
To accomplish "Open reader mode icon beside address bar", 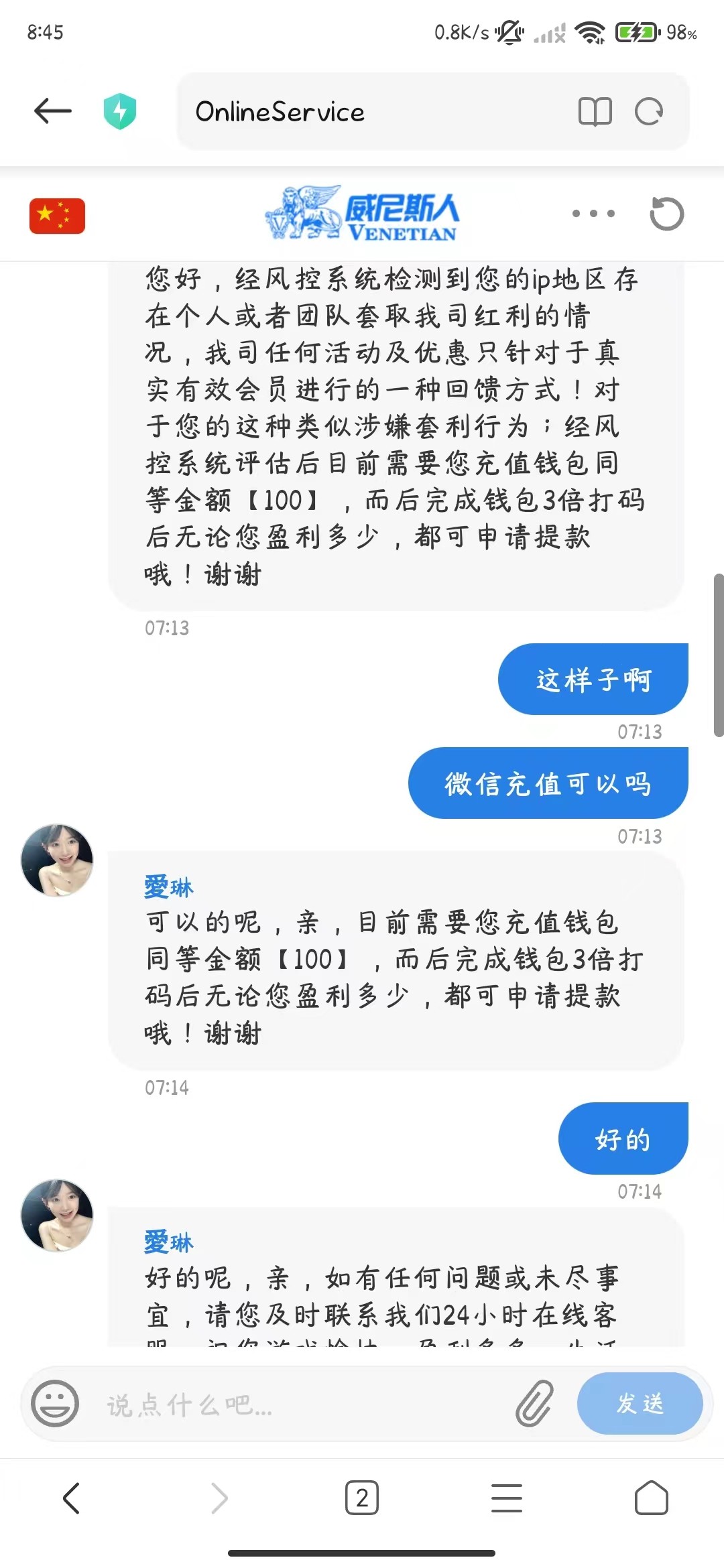I will pyautogui.click(x=596, y=112).
